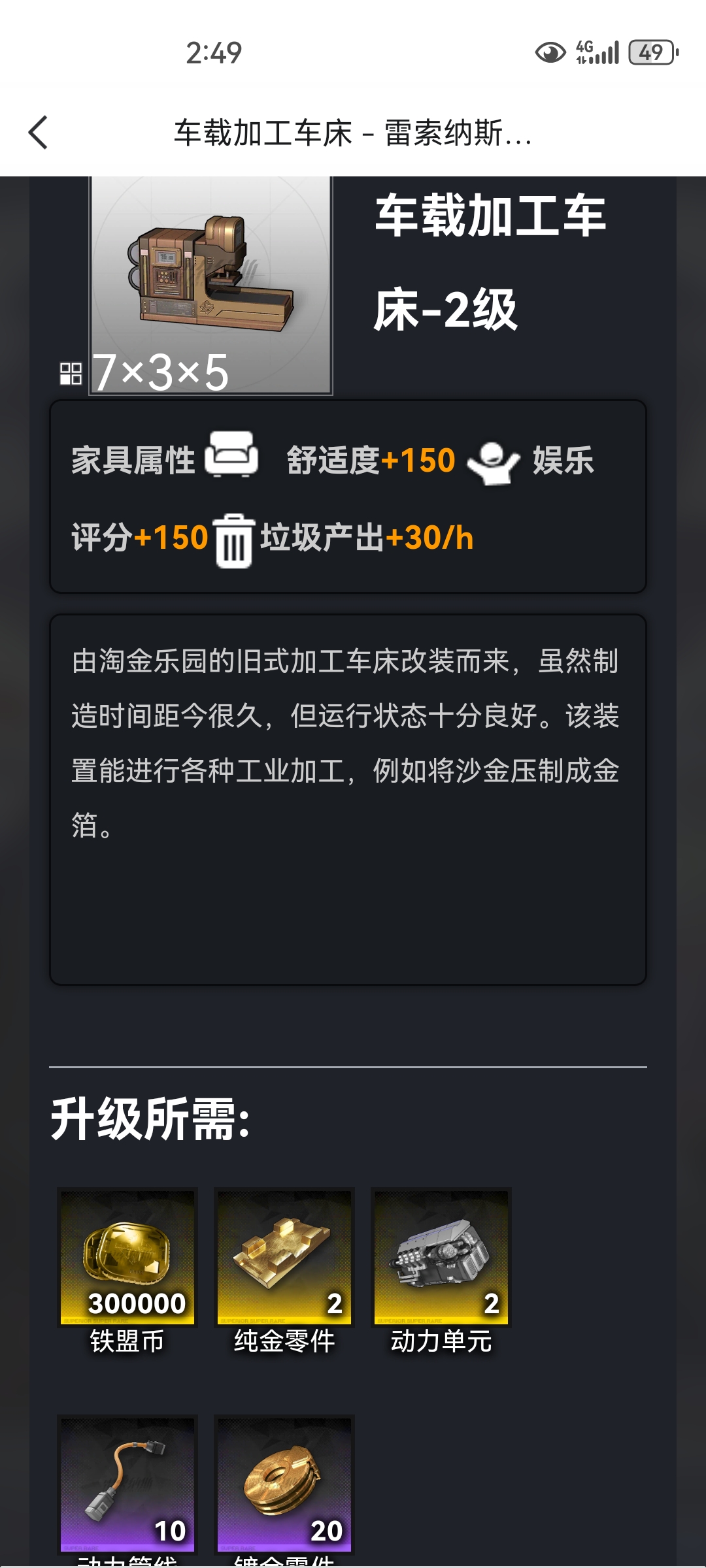The width and height of the screenshot is (706, 1568).
Task: Open the 动力单元 material item
Action: coord(441,1258)
